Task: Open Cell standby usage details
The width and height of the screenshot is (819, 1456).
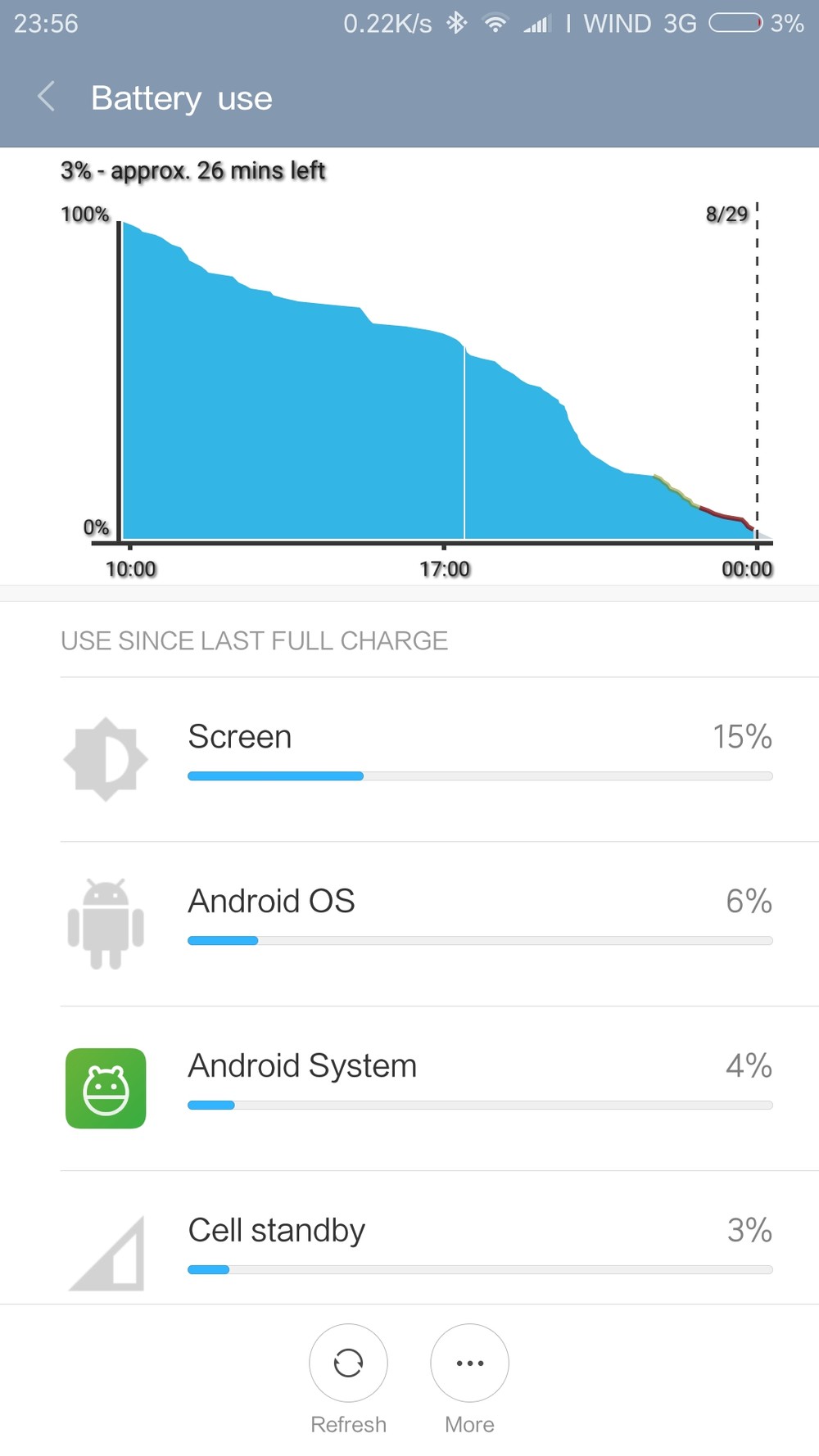Action: point(418,1245)
